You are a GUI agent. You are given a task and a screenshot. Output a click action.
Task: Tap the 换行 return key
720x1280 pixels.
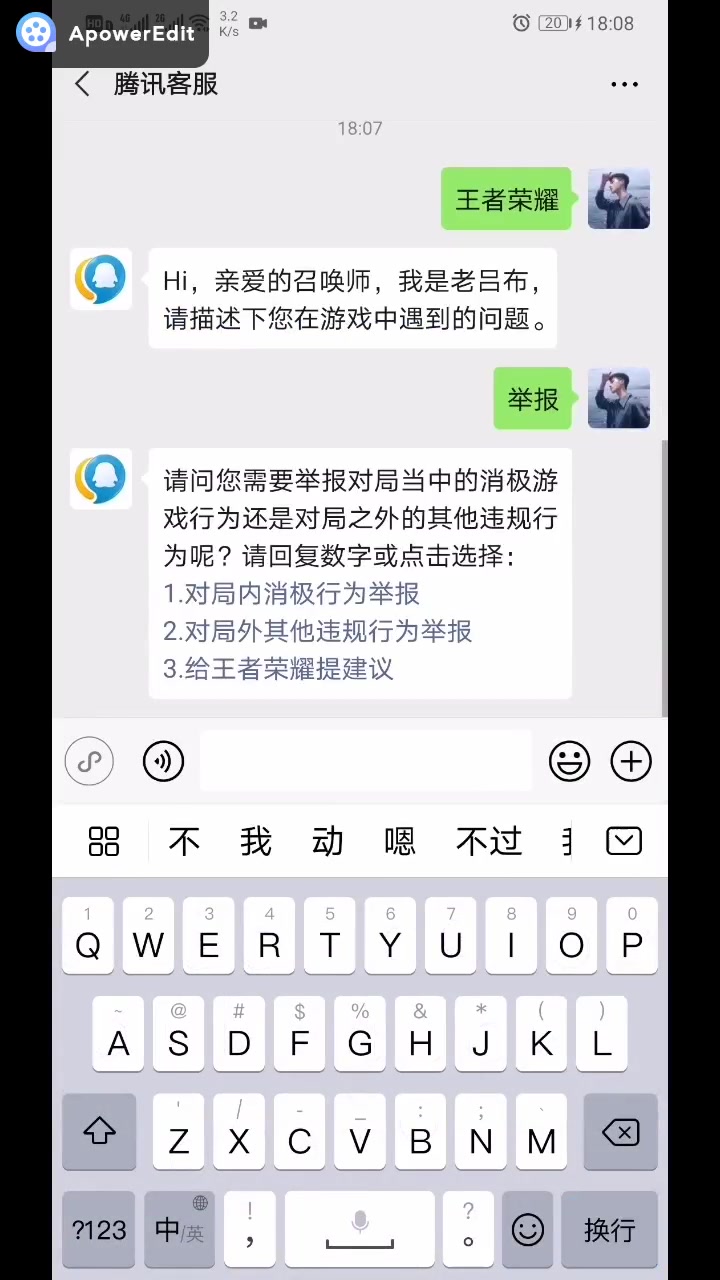609,1229
